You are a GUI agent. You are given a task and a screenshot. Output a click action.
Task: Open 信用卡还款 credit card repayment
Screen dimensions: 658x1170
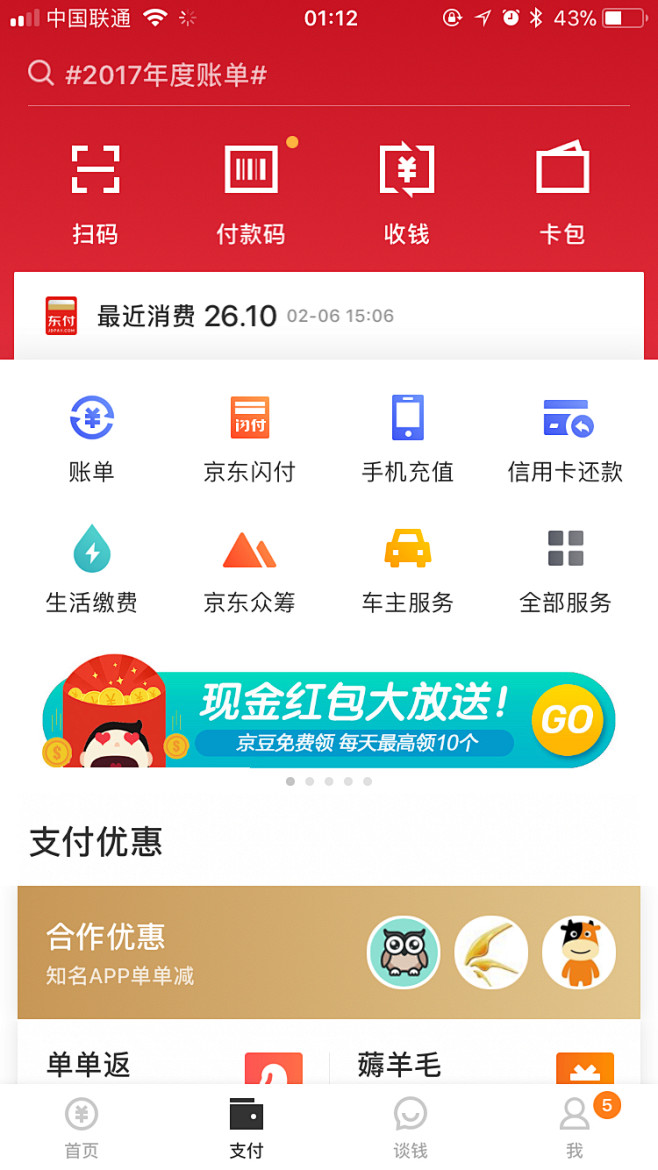coord(566,438)
